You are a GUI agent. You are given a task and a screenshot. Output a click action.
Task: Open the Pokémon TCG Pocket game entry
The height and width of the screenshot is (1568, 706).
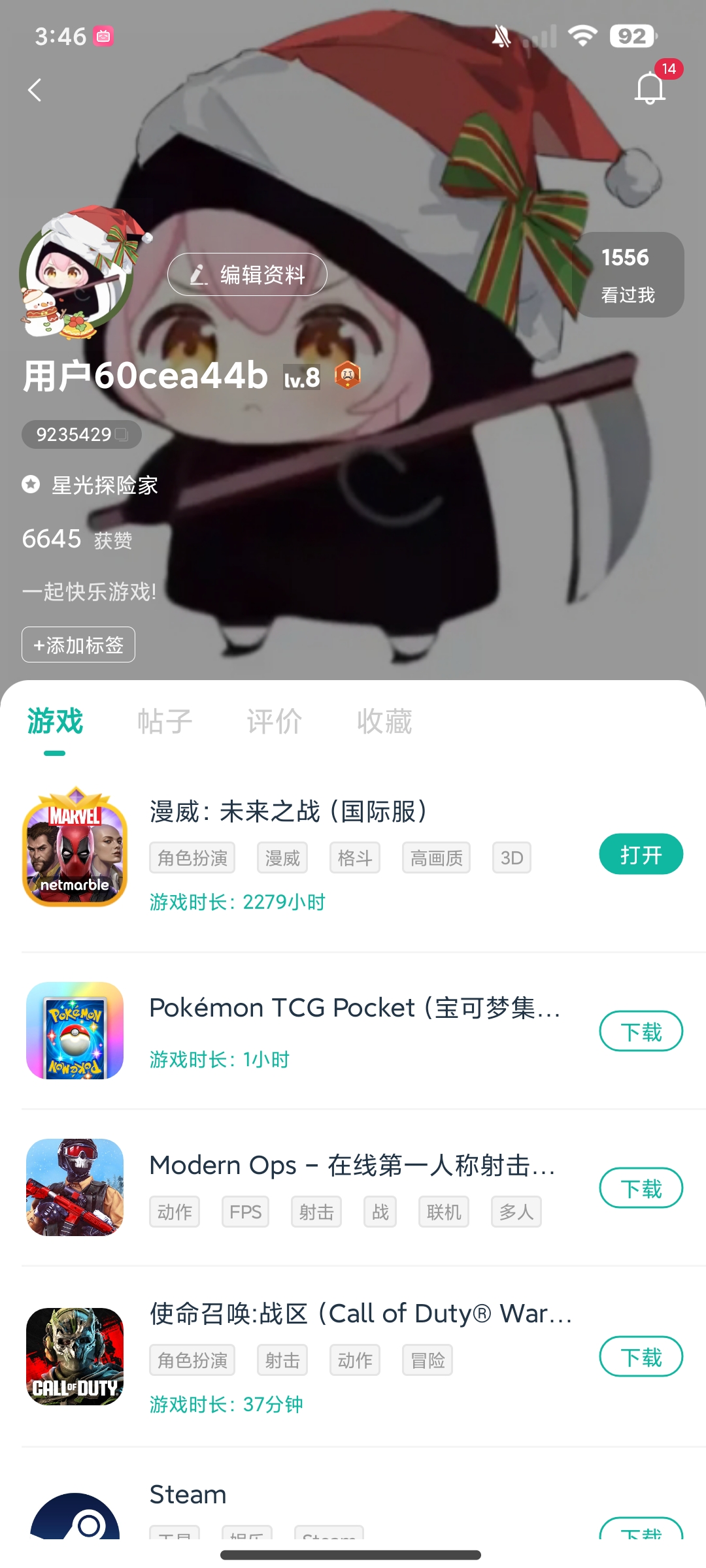pyautogui.click(x=353, y=1008)
